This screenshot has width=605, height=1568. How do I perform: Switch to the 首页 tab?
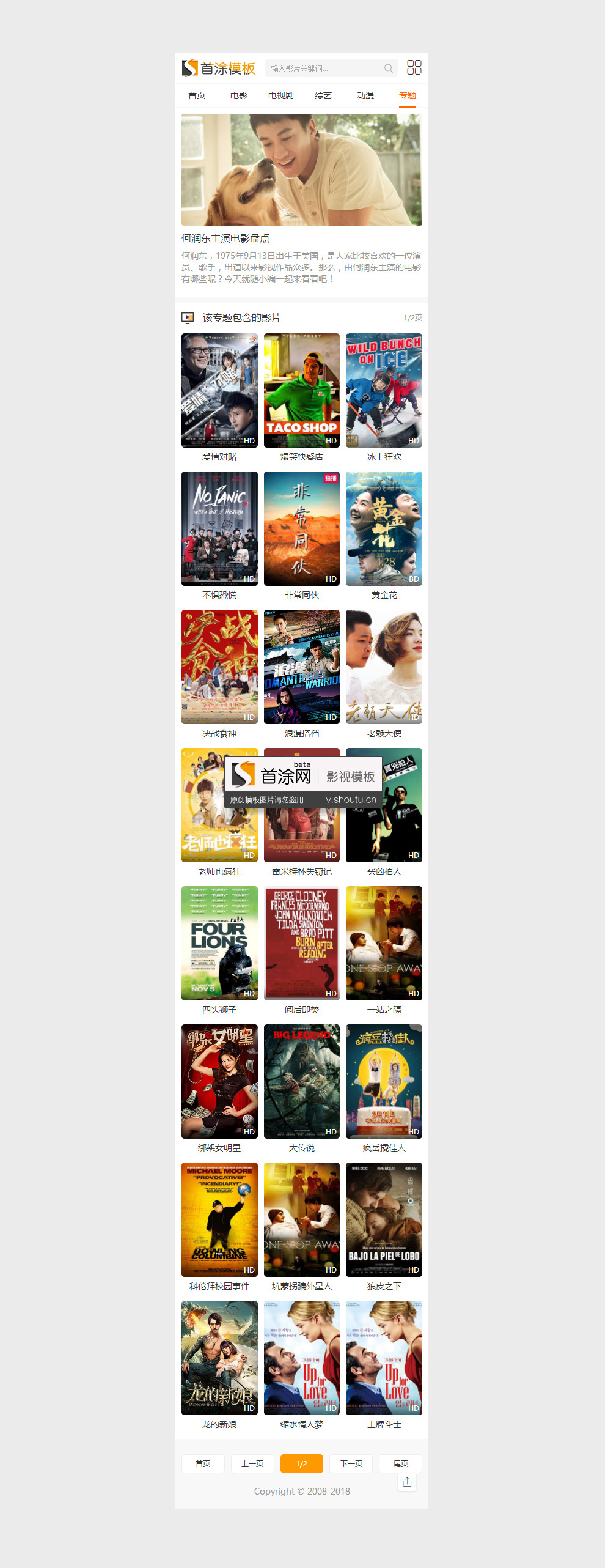tap(197, 95)
